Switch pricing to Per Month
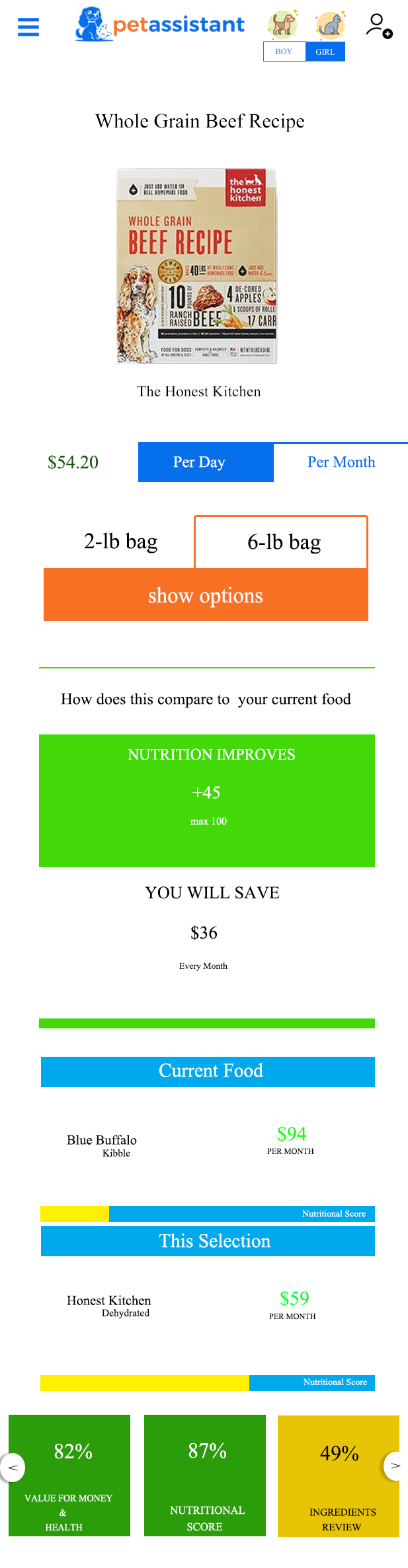 [341, 462]
